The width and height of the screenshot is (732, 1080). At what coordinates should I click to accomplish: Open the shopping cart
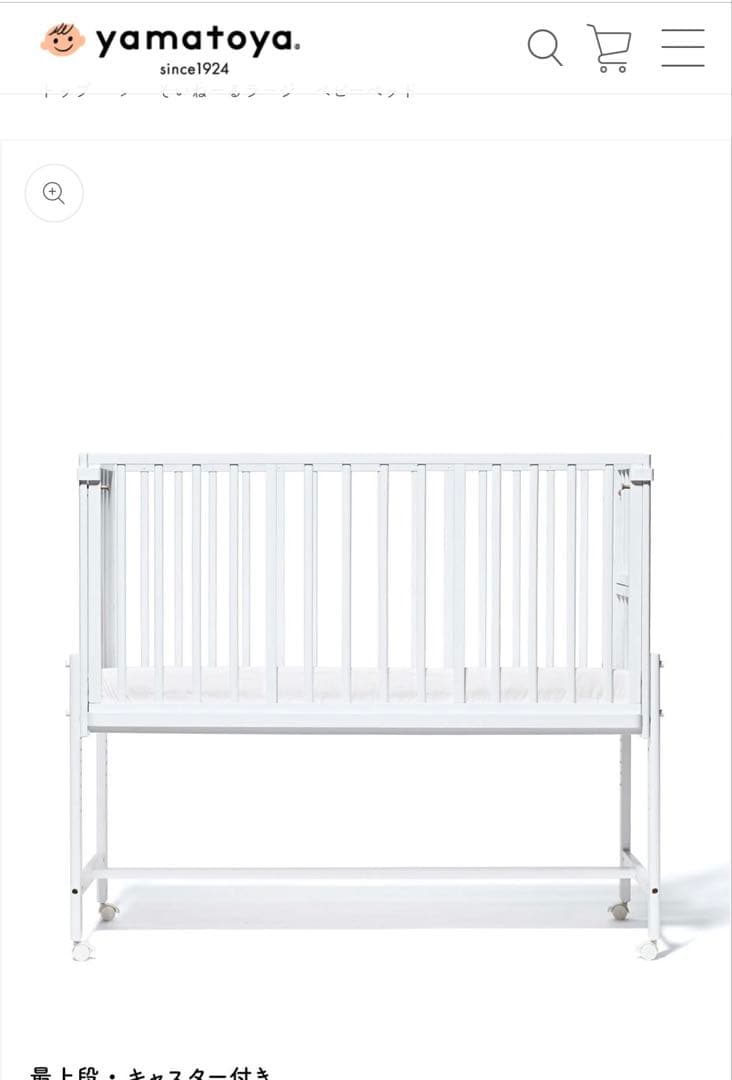pos(609,48)
